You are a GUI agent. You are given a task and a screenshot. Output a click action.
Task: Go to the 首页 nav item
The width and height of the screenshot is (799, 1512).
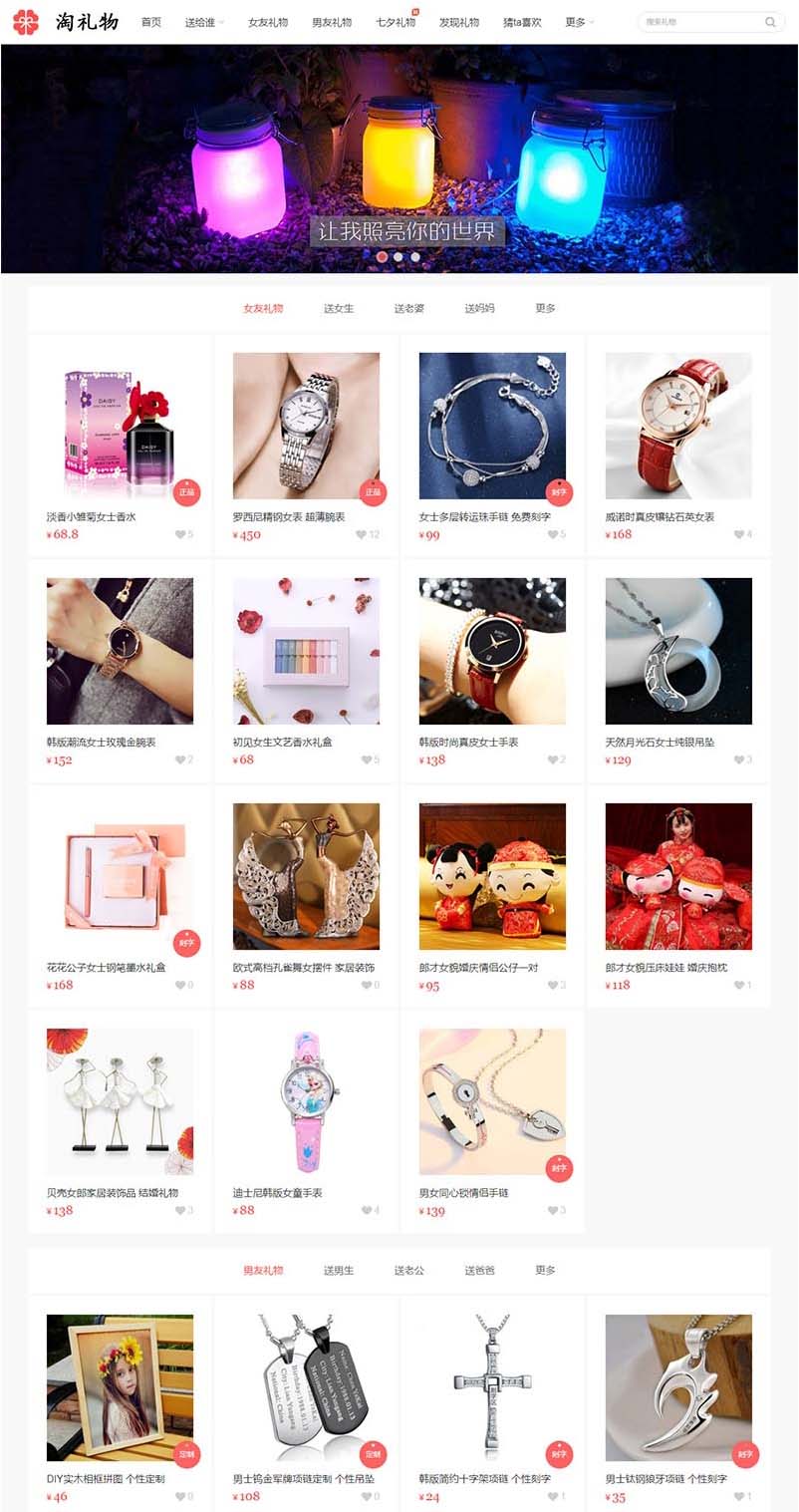point(150,22)
